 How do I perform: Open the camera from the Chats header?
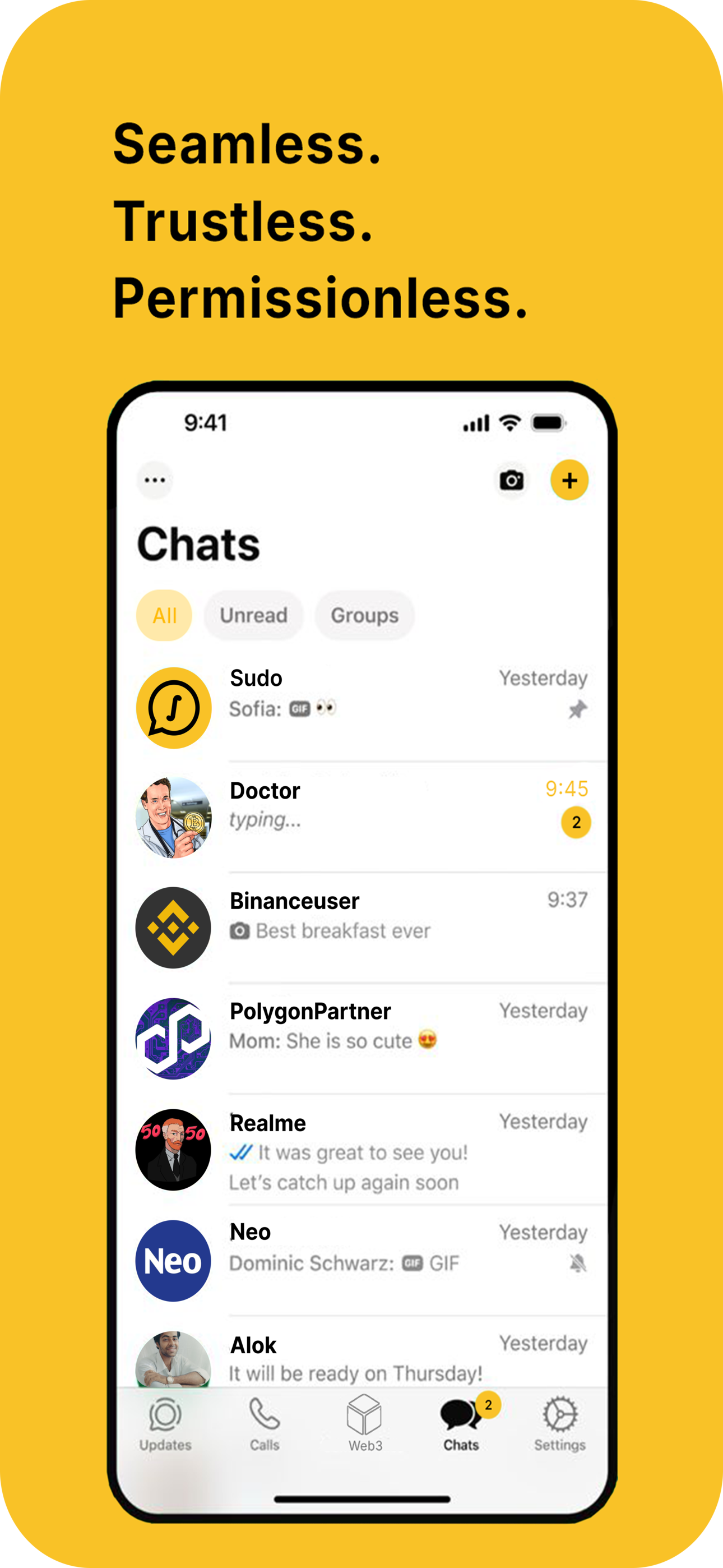[x=511, y=479]
